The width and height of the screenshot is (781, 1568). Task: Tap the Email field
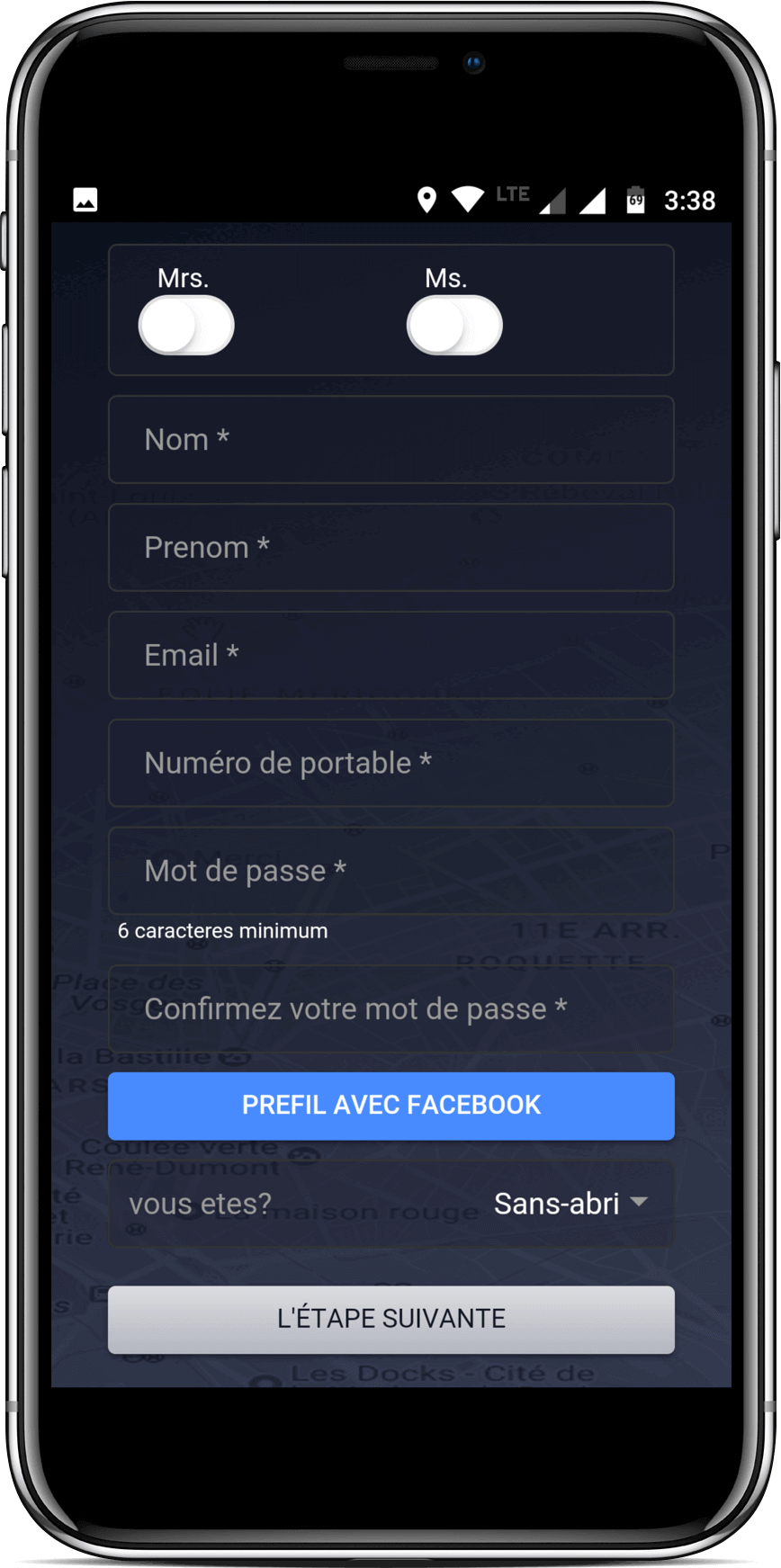pyautogui.click(x=390, y=656)
